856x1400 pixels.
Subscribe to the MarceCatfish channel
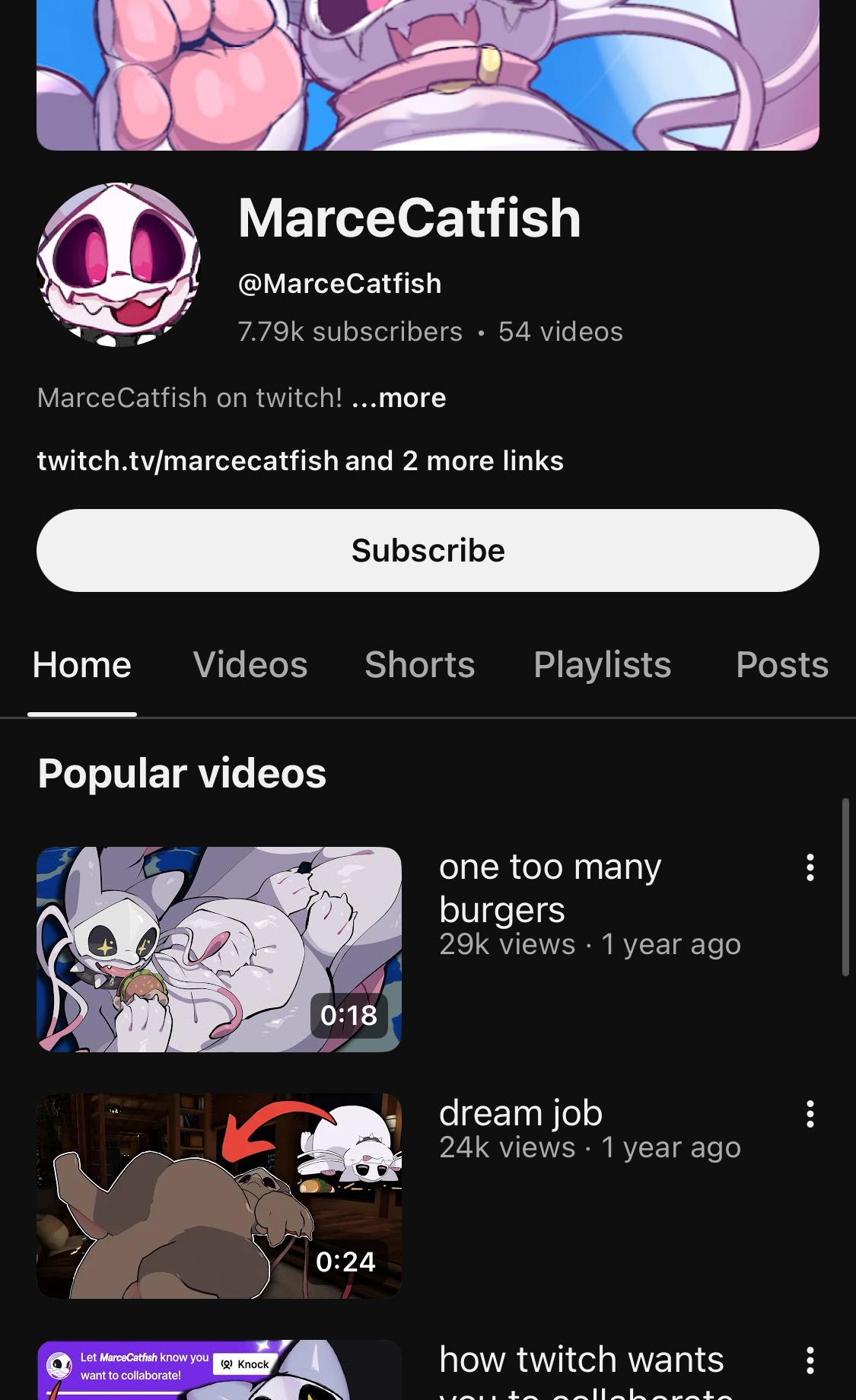click(428, 550)
